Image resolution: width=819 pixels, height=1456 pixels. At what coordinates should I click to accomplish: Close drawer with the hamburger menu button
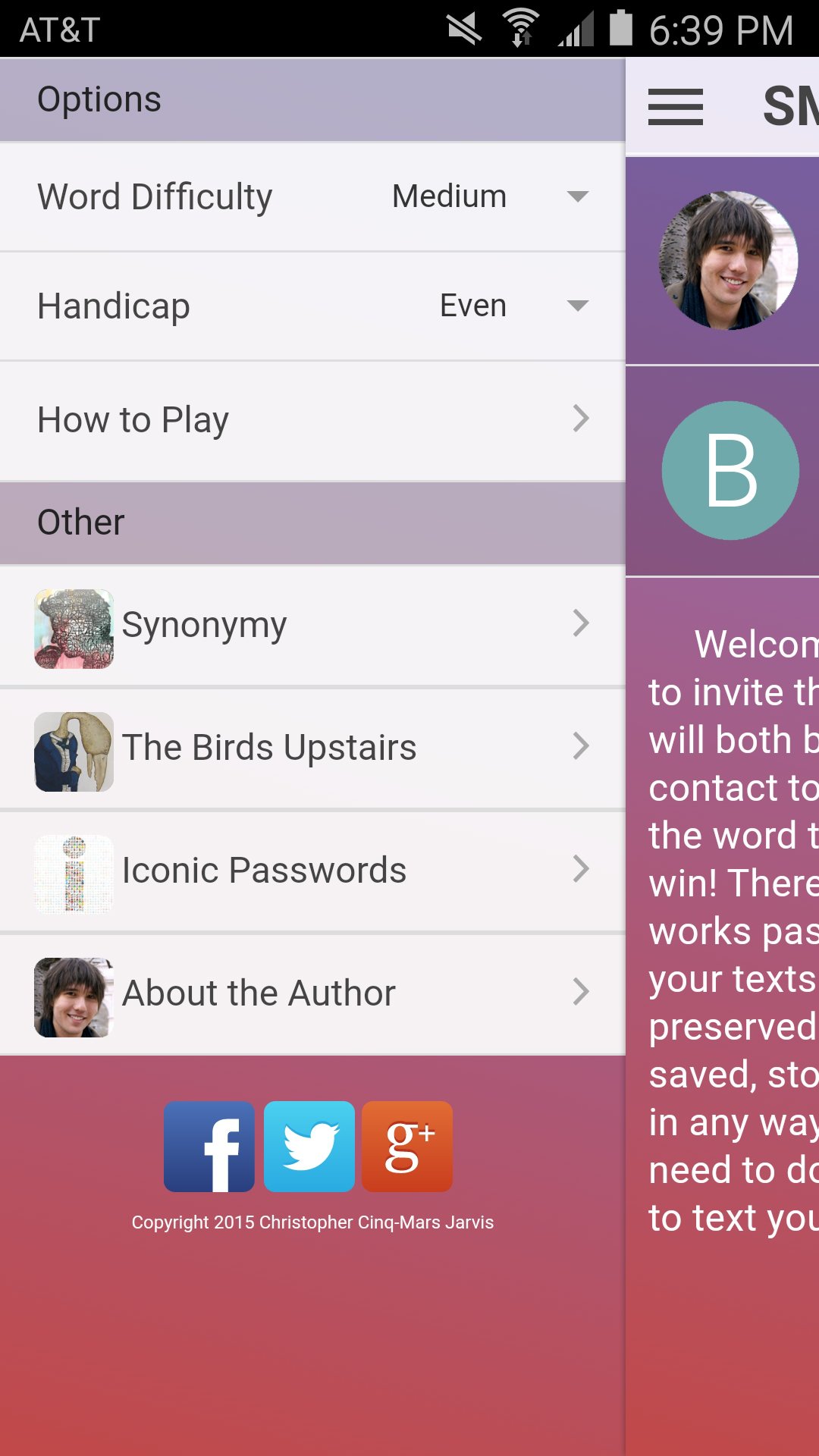(x=676, y=107)
